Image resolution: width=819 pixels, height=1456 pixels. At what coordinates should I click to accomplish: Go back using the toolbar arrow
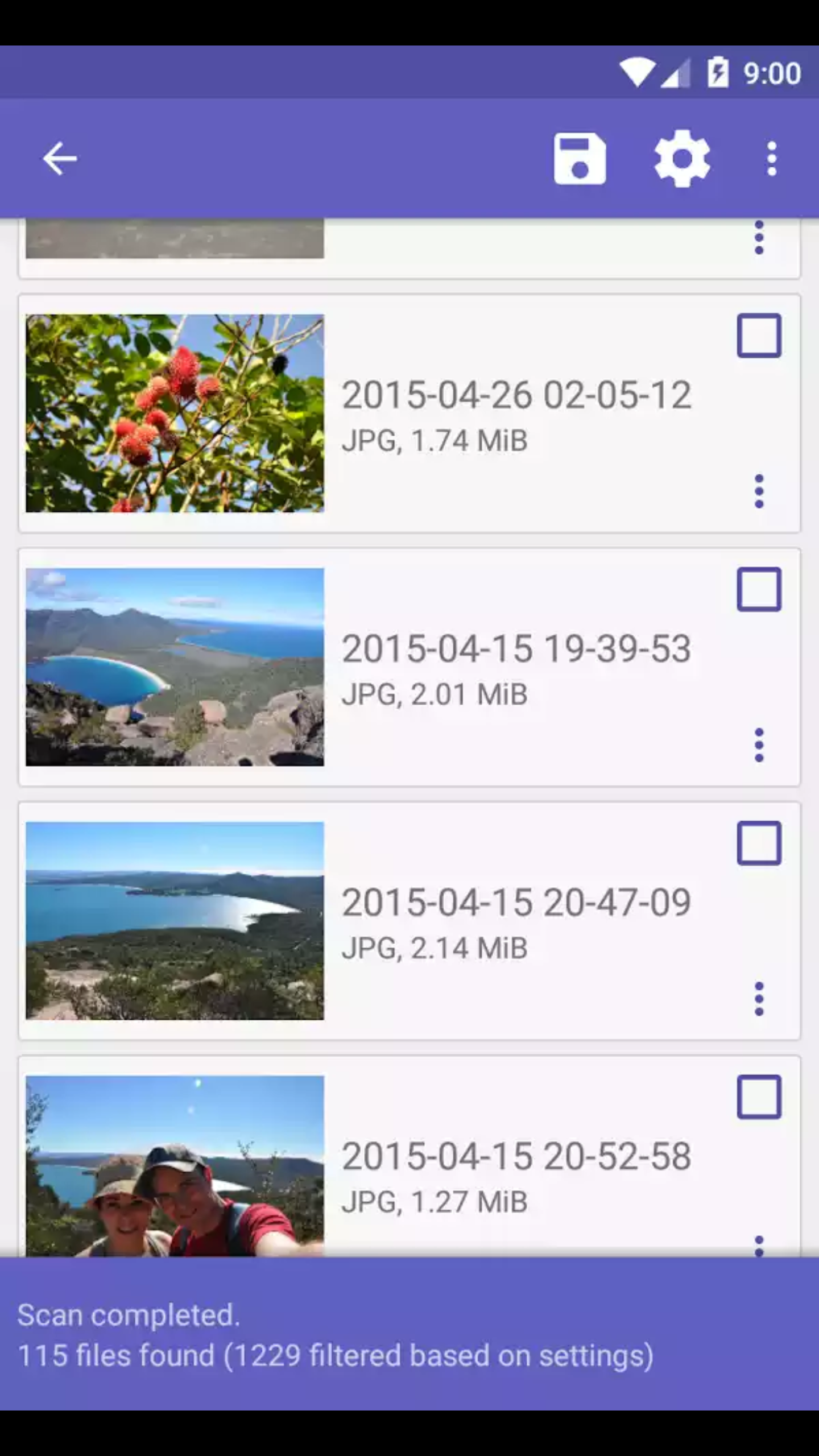coord(60,159)
